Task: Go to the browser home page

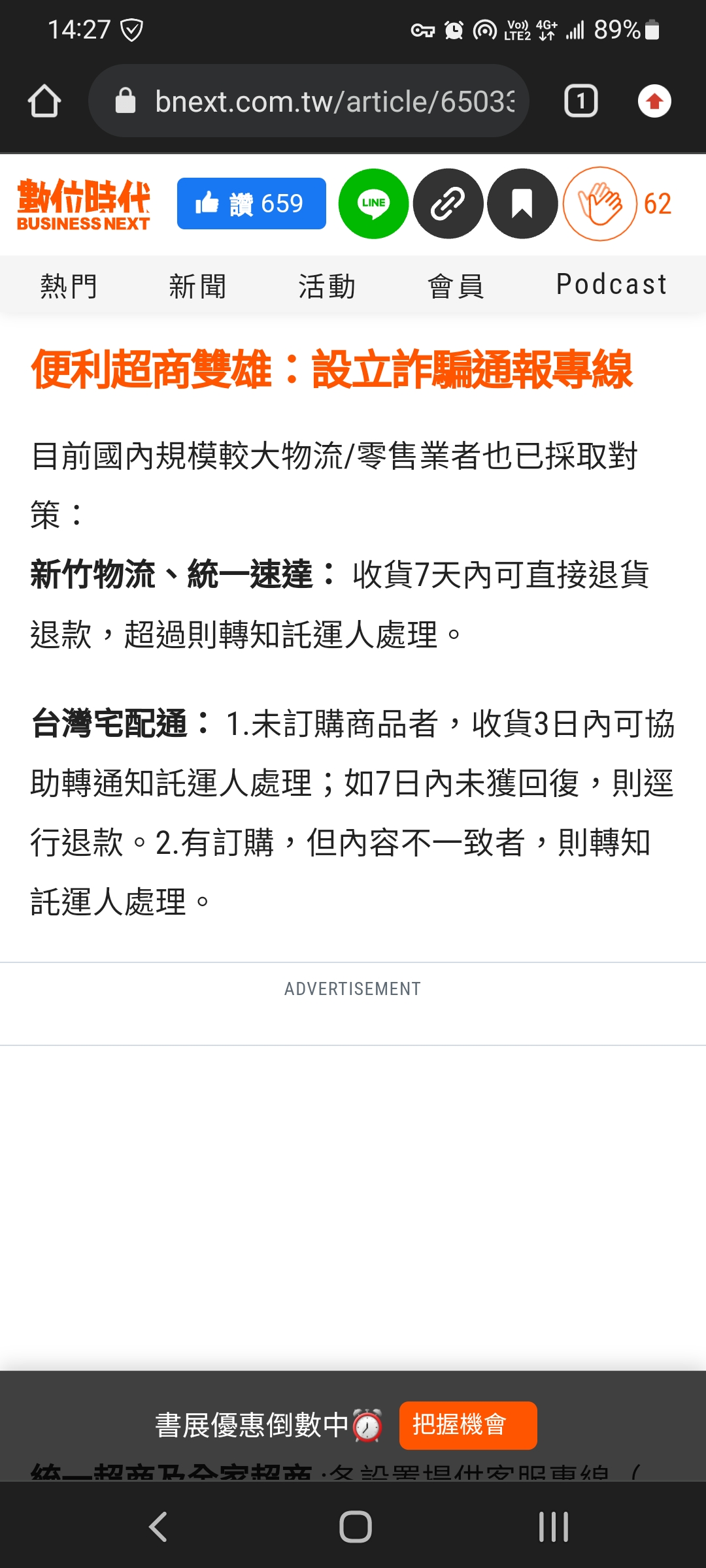Action: (x=44, y=101)
